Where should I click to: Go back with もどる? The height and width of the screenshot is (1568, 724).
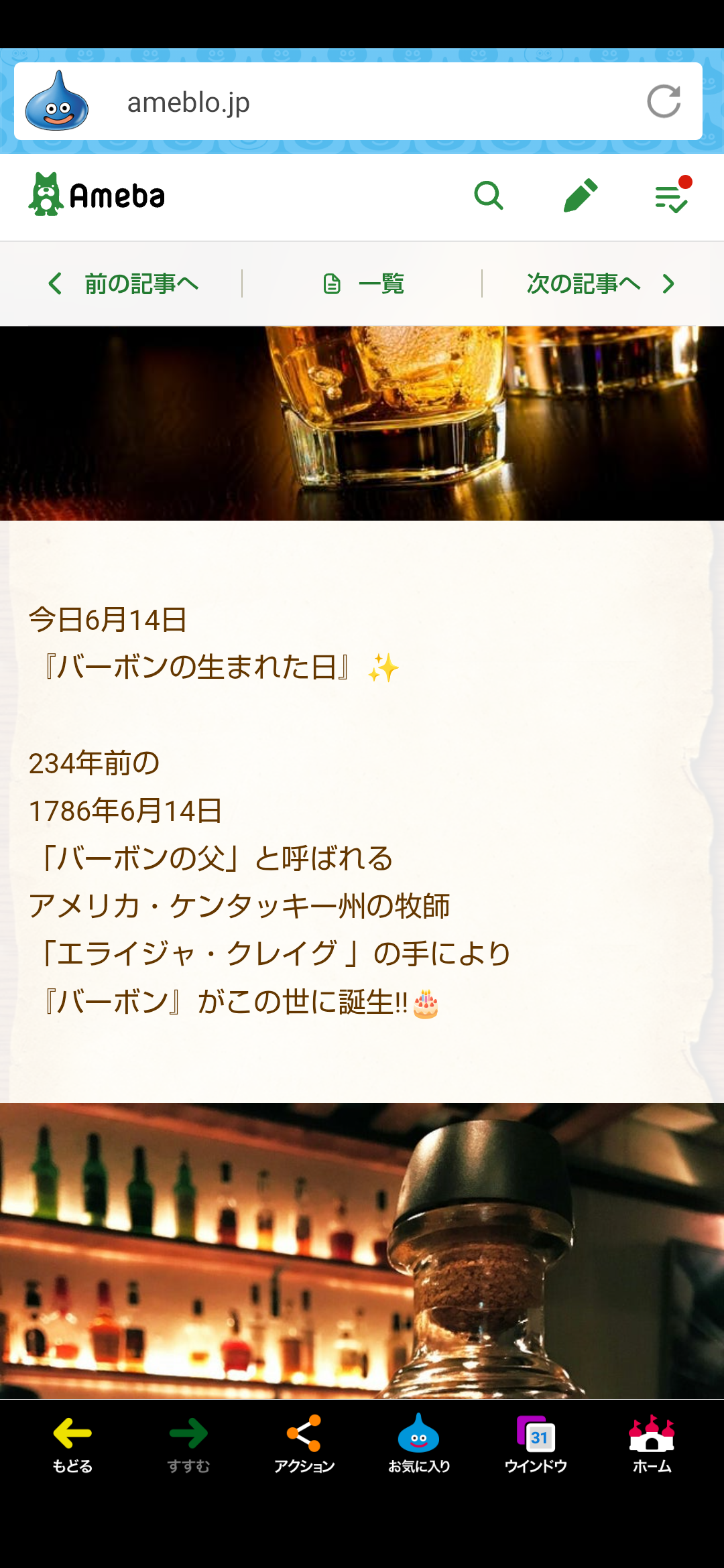pos(72,1444)
